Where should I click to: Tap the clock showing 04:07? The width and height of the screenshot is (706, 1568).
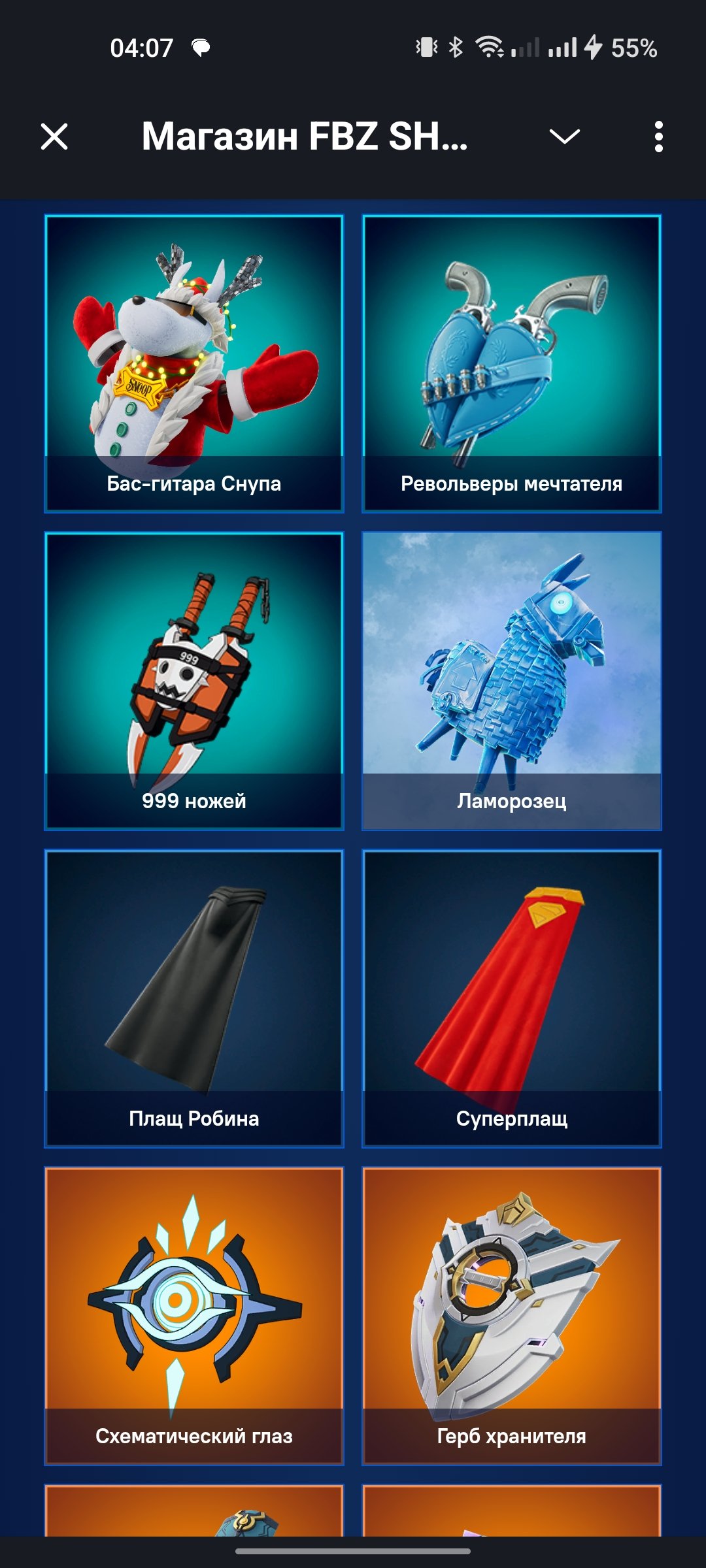coord(141,47)
